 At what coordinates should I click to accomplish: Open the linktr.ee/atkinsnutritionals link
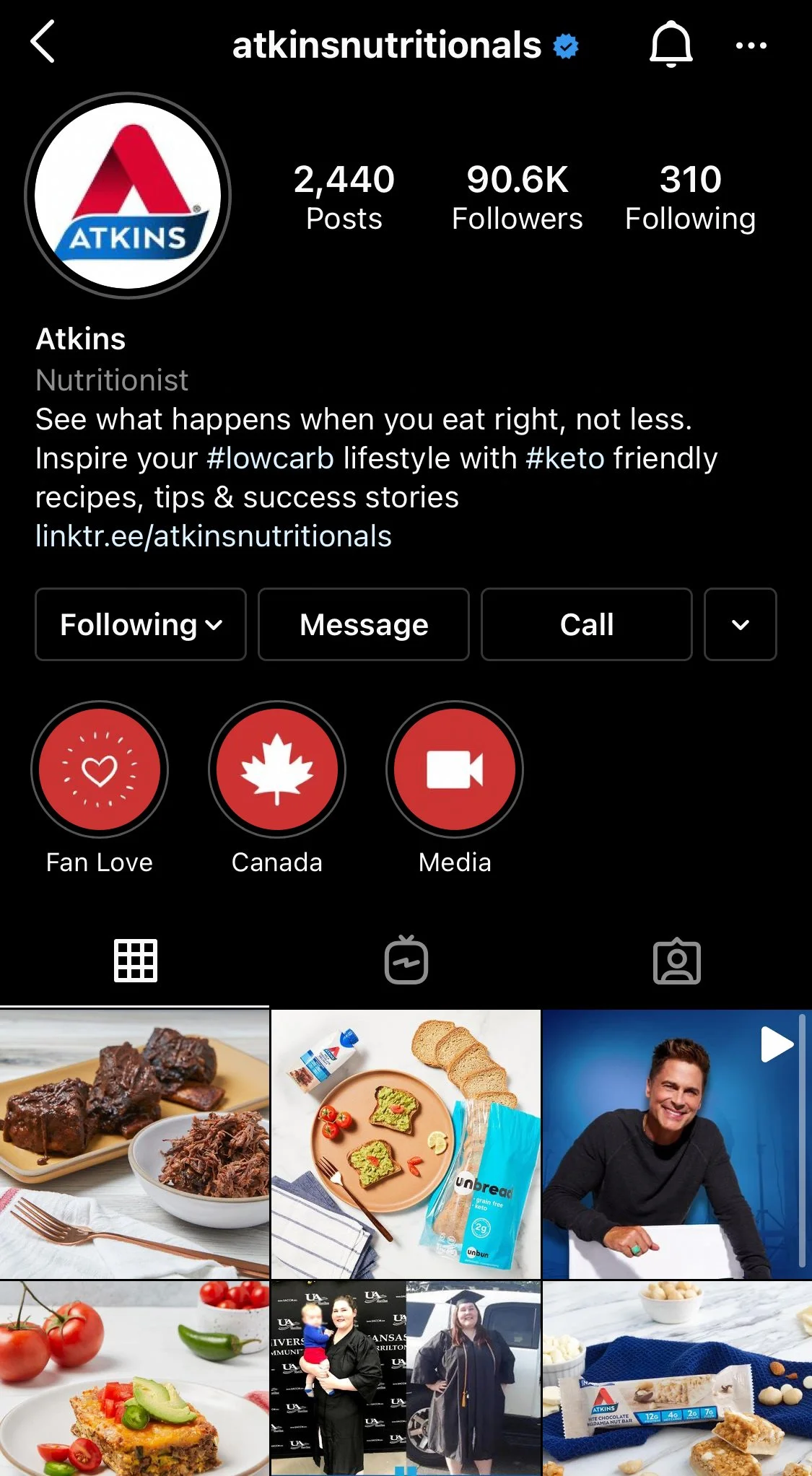214,536
